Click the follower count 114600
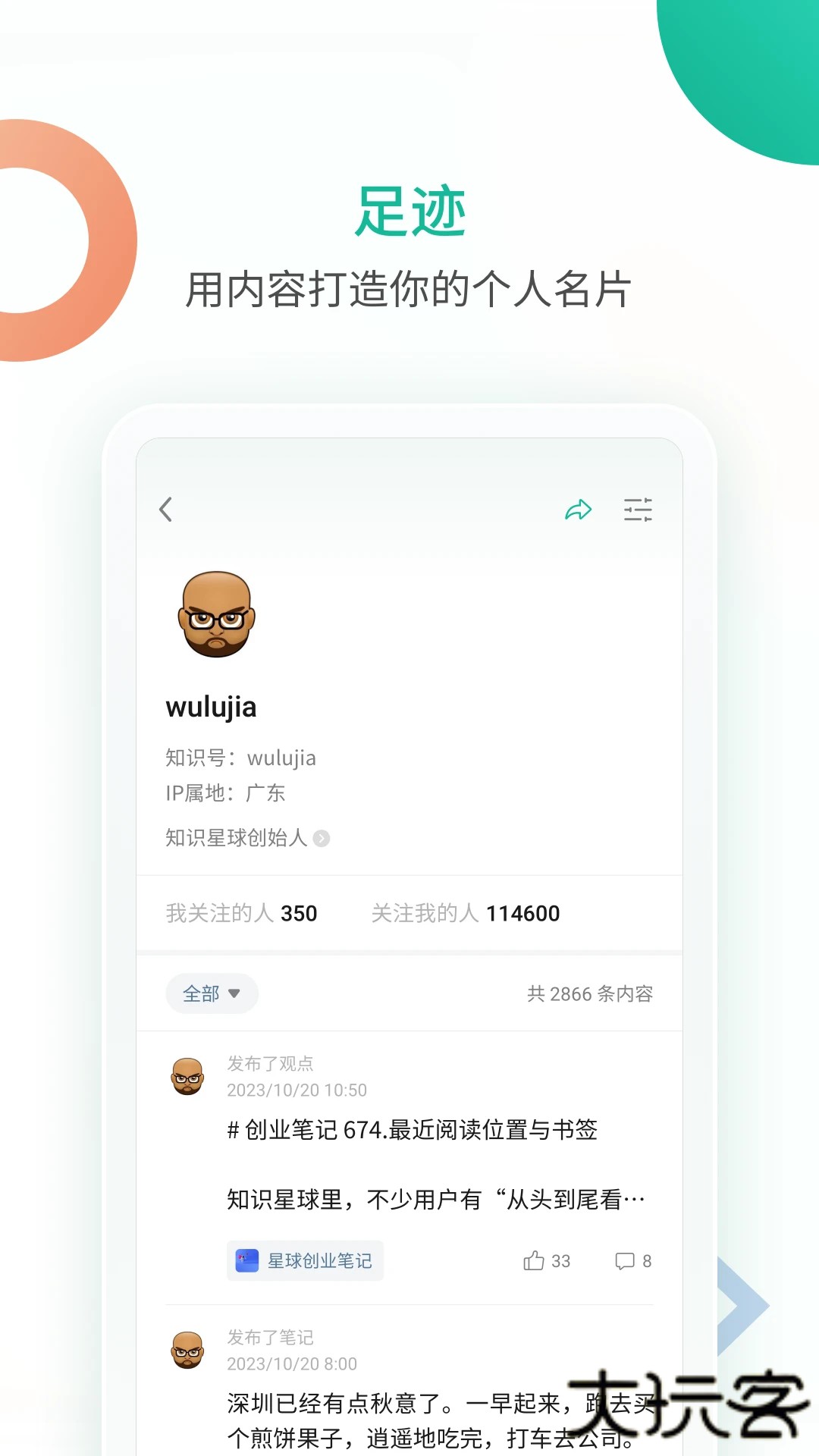The height and width of the screenshot is (1456, 819). (523, 913)
